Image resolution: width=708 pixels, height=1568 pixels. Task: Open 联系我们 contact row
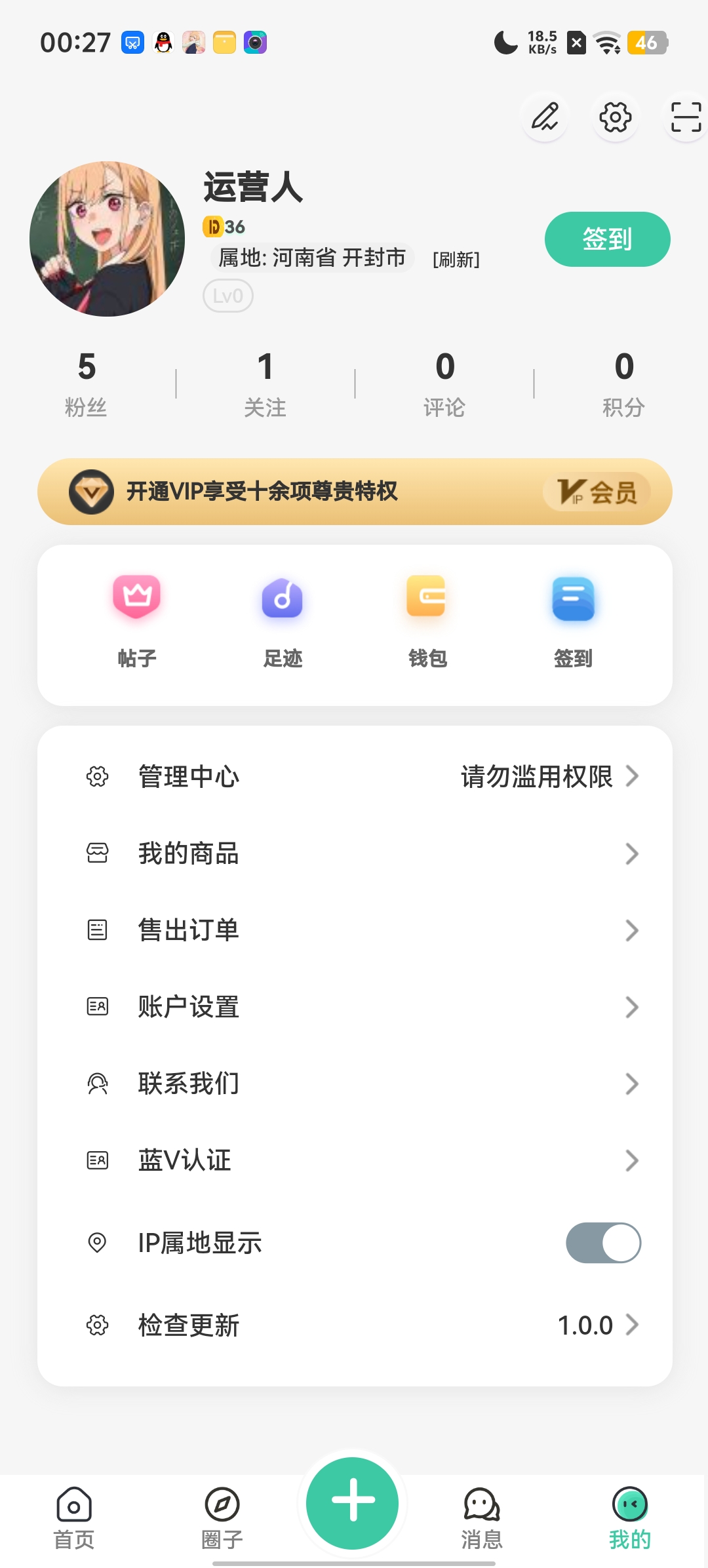355,1084
